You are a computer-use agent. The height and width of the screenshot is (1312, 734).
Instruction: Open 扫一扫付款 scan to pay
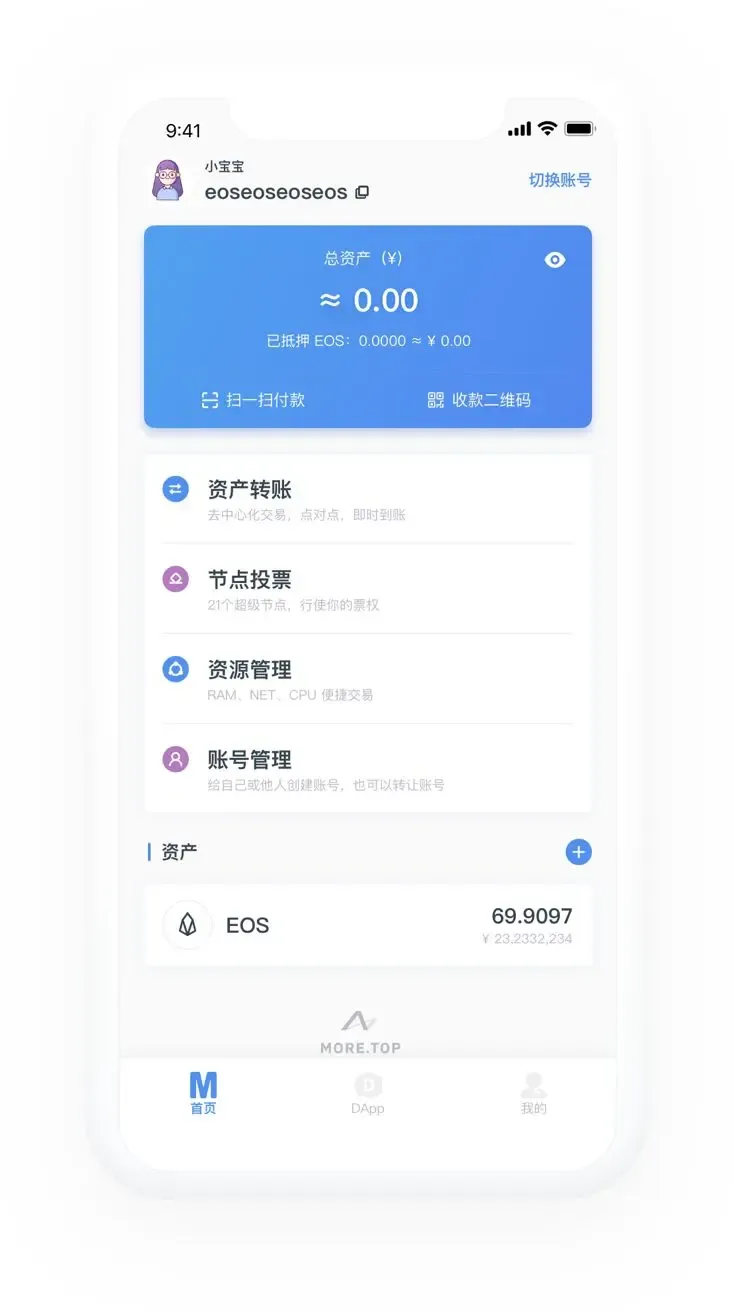(253, 400)
